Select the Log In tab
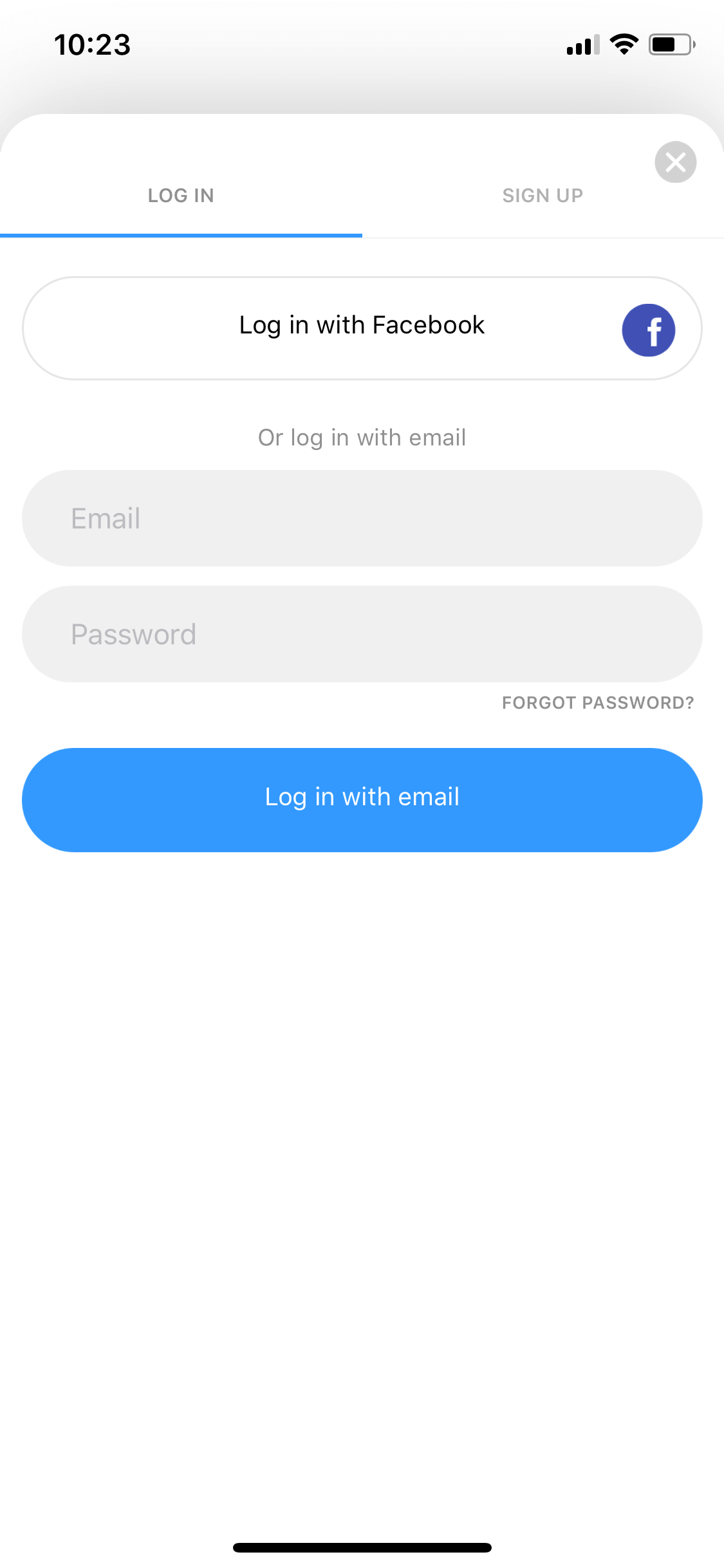The image size is (724, 1568). click(x=181, y=196)
